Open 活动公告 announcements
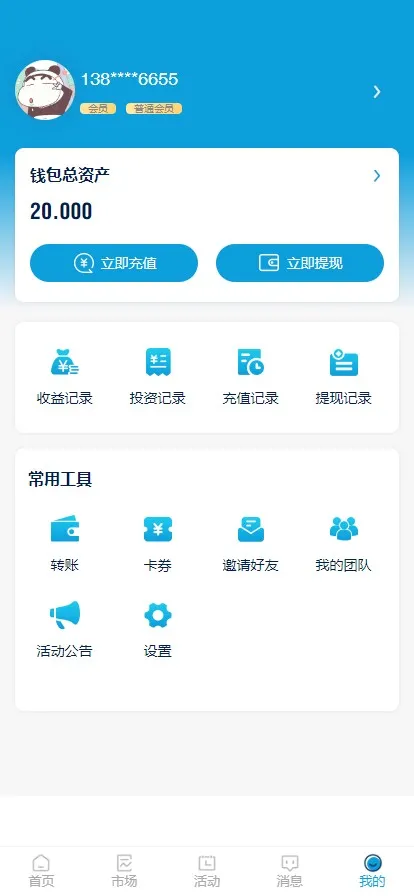 click(65, 629)
